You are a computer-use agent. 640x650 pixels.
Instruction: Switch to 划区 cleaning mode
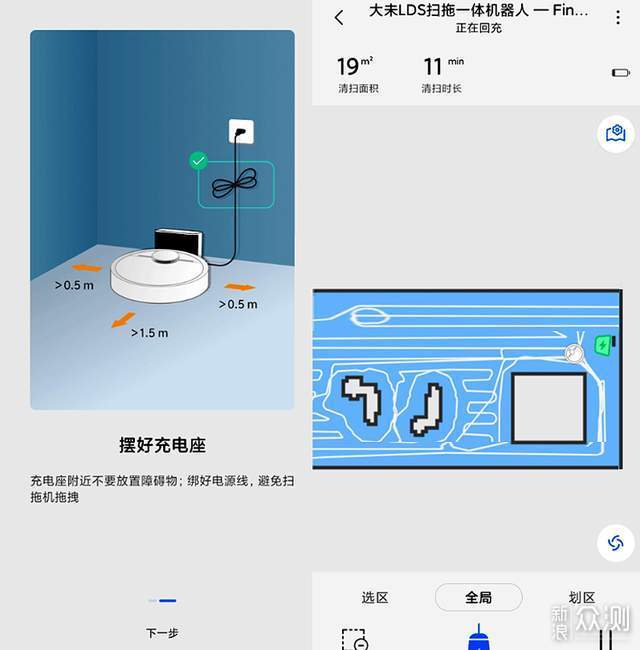[x=582, y=597]
